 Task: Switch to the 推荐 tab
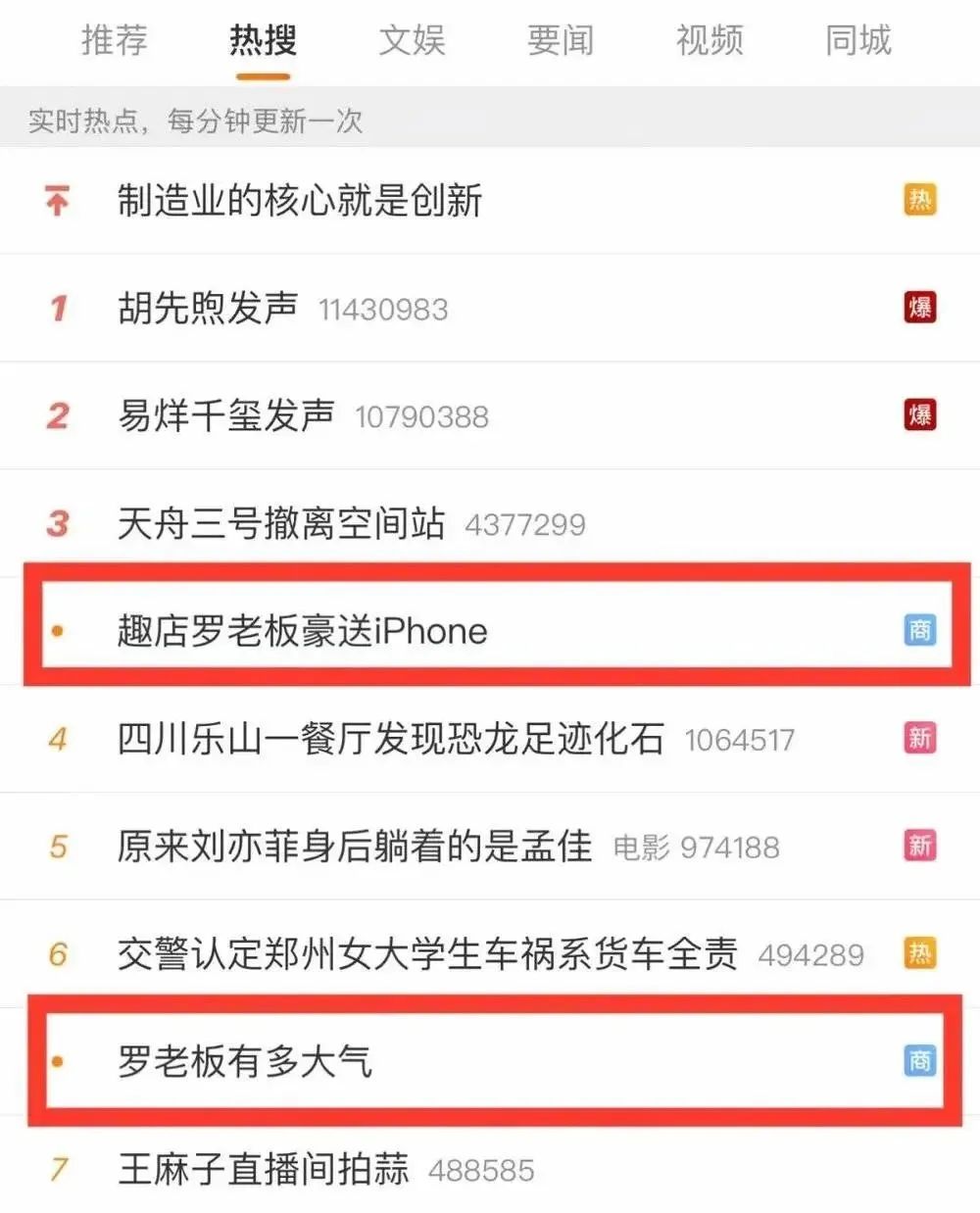115,41
